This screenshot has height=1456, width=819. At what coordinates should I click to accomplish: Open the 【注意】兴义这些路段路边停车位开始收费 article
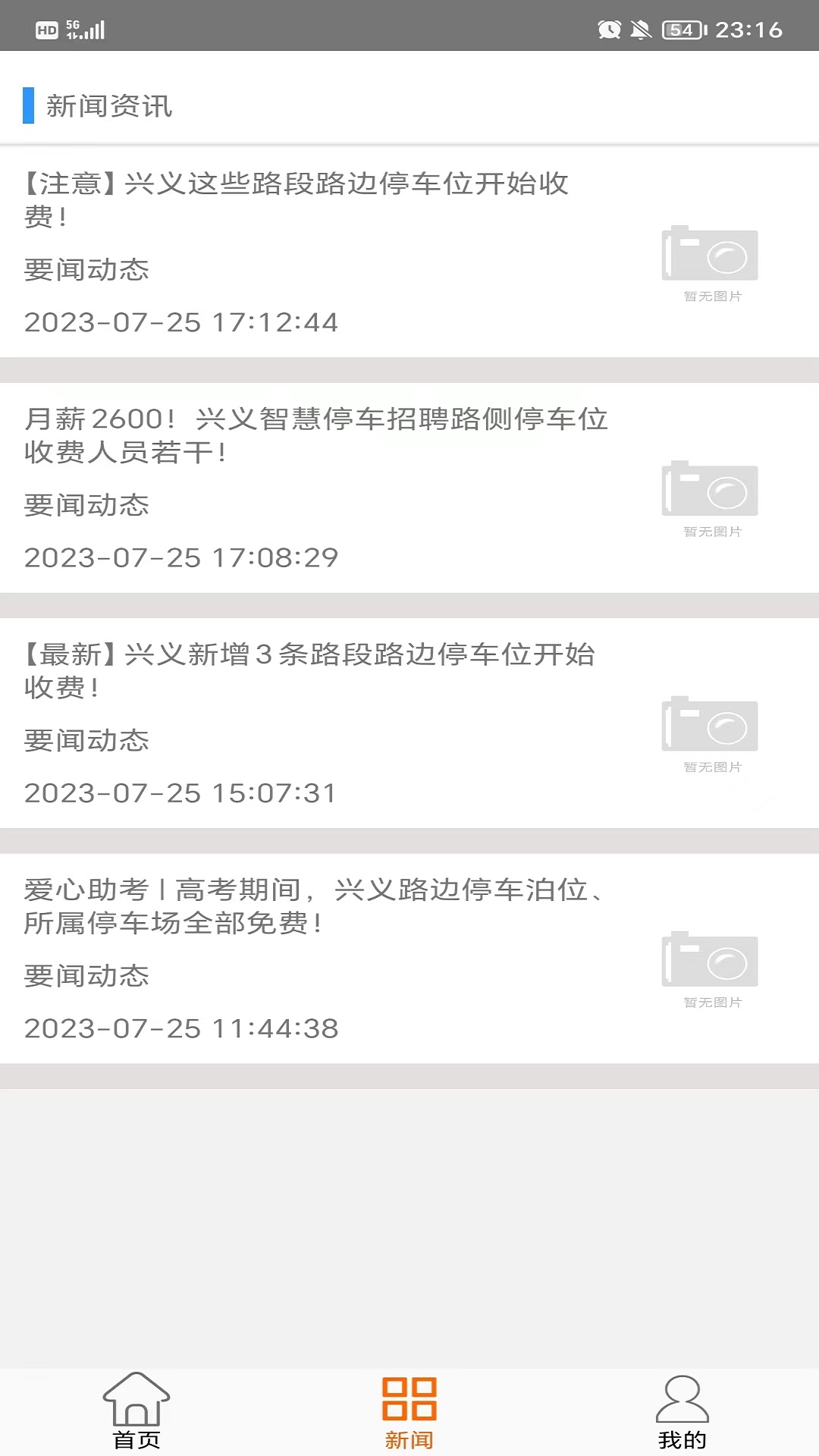(x=409, y=253)
